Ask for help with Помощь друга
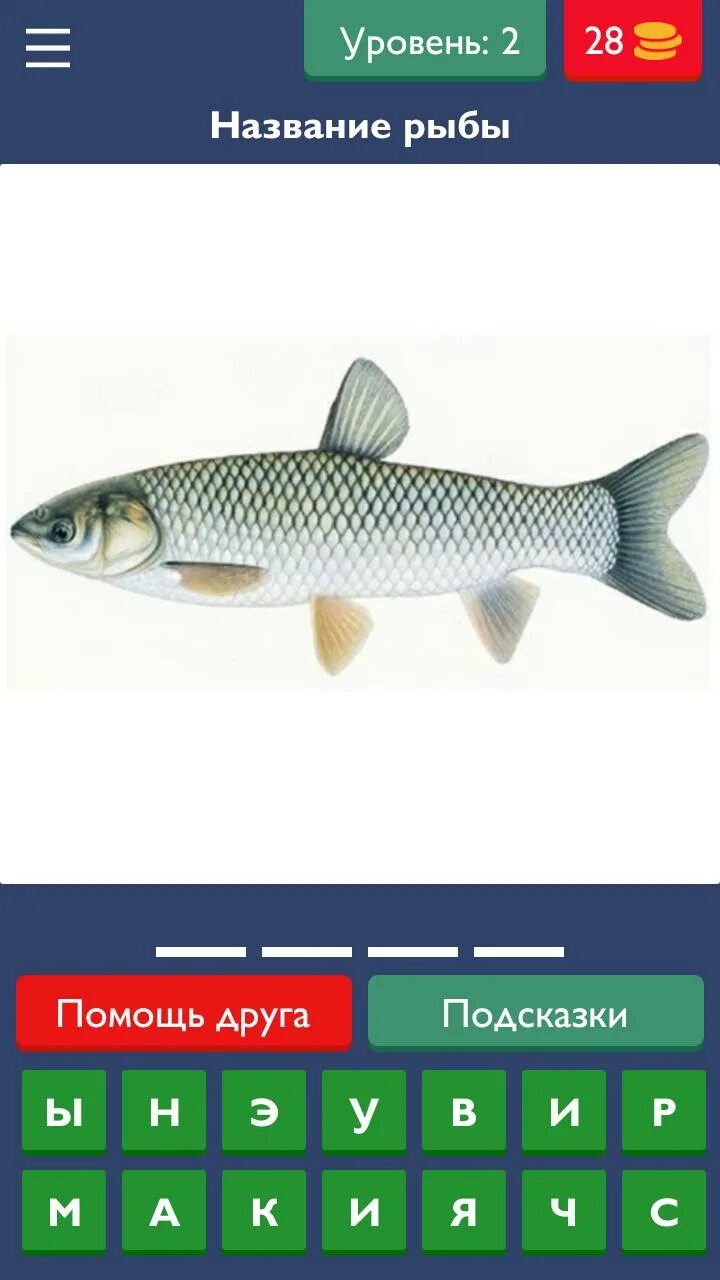 pyautogui.click(x=184, y=1013)
